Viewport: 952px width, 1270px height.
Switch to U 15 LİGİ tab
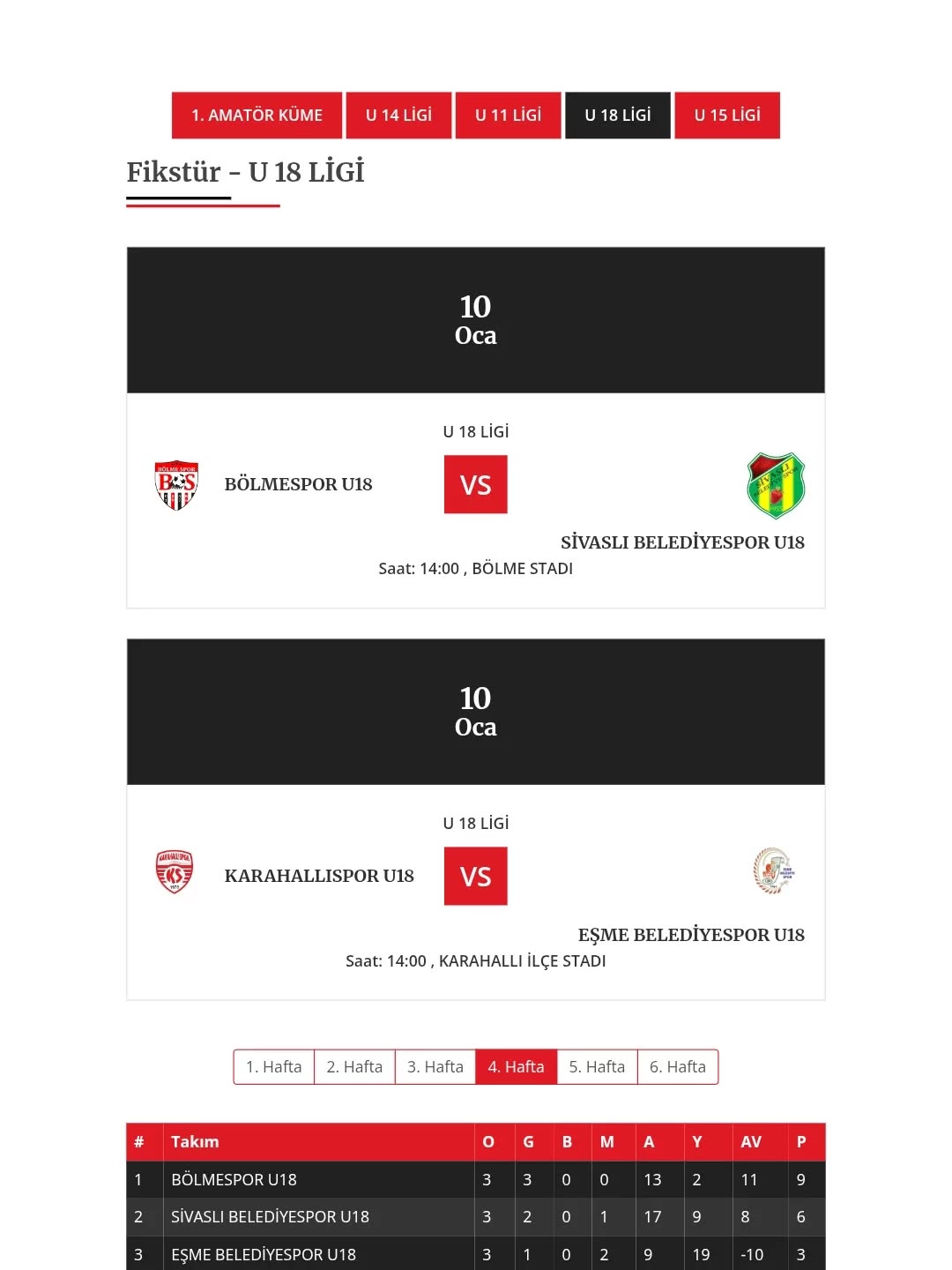727,116
